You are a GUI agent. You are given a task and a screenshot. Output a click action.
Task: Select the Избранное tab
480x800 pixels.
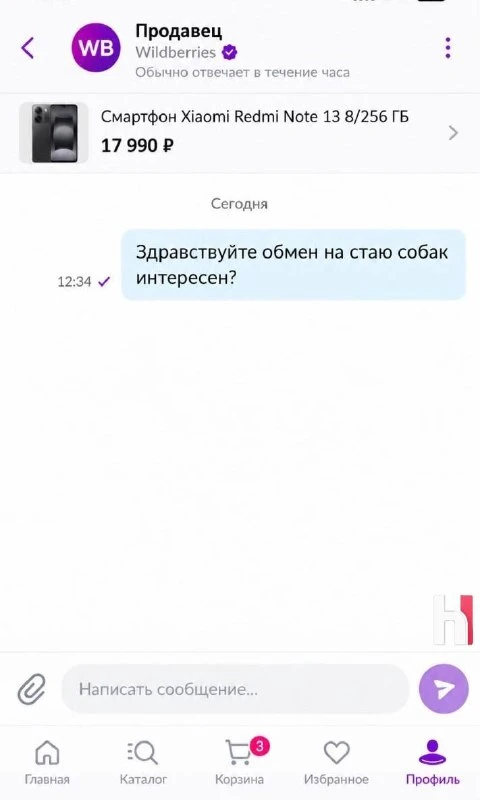[336, 763]
